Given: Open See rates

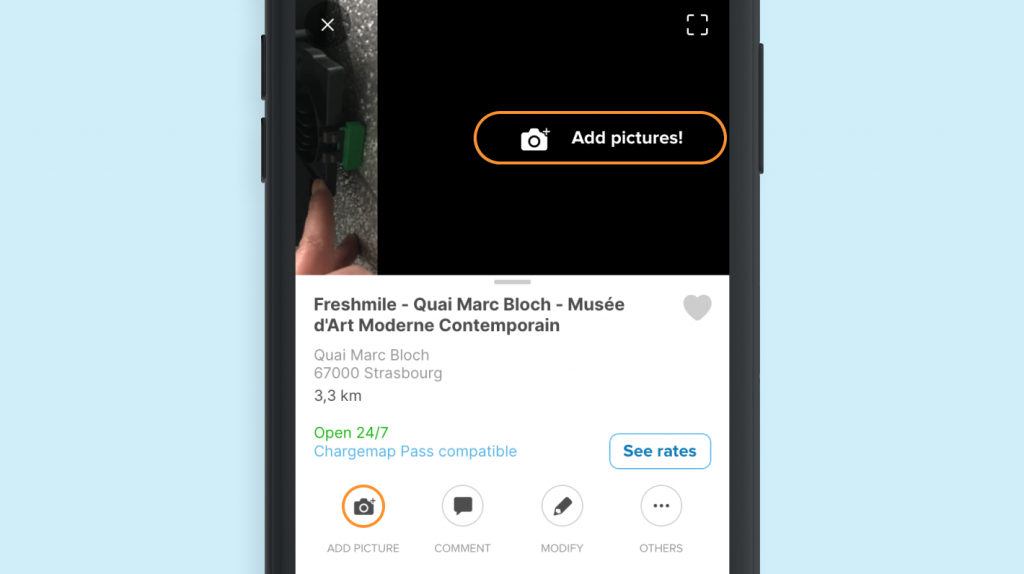Looking at the screenshot, I should (x=659, y=451).
